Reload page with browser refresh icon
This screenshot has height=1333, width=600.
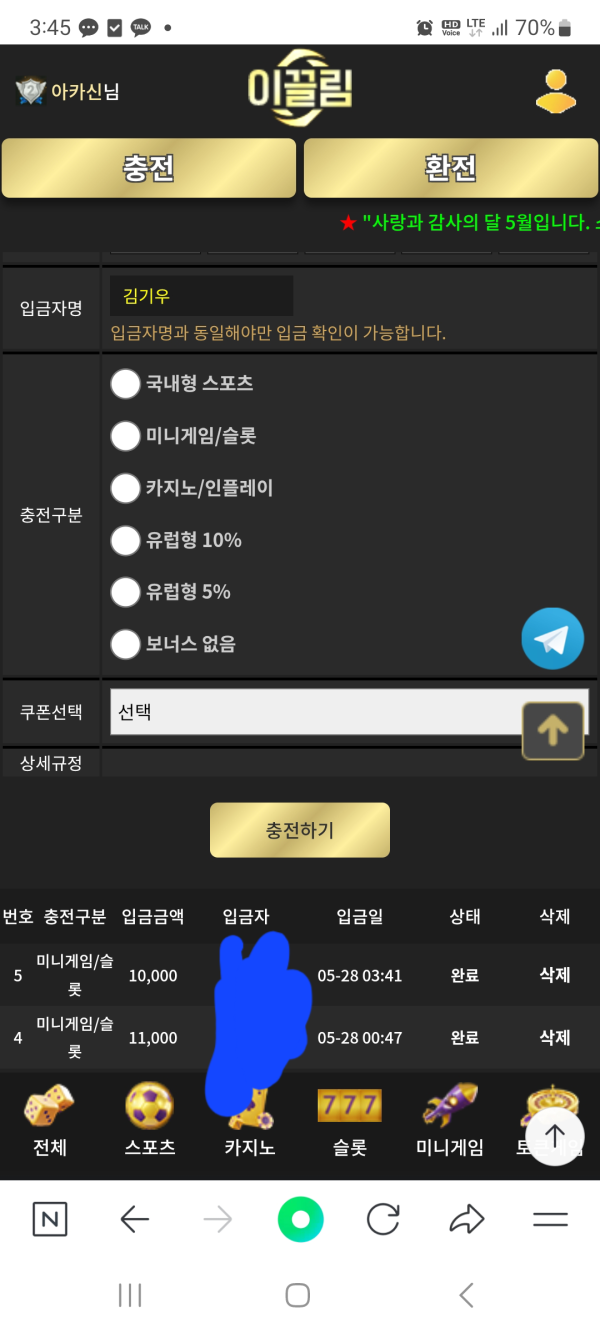(383, 1219)
